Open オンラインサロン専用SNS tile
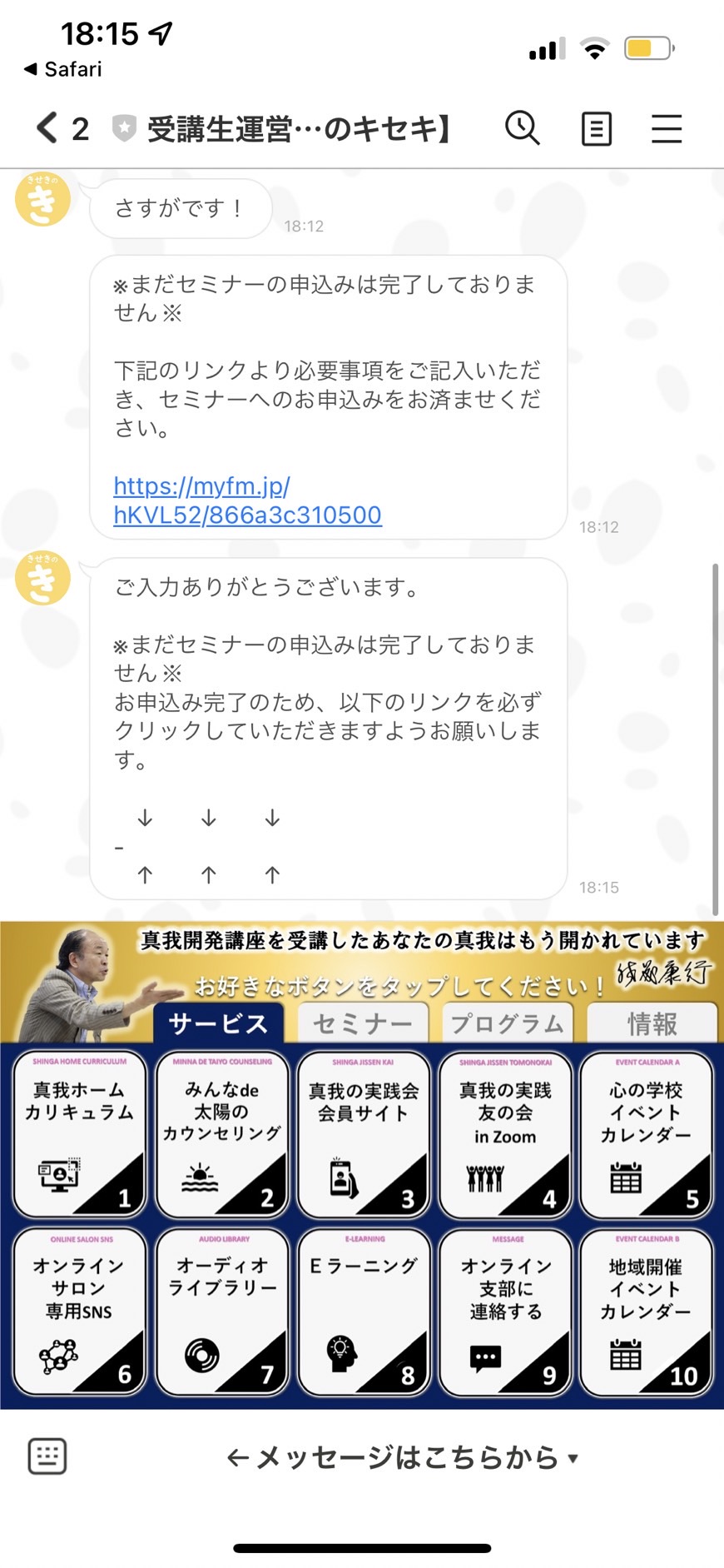 80,1312
